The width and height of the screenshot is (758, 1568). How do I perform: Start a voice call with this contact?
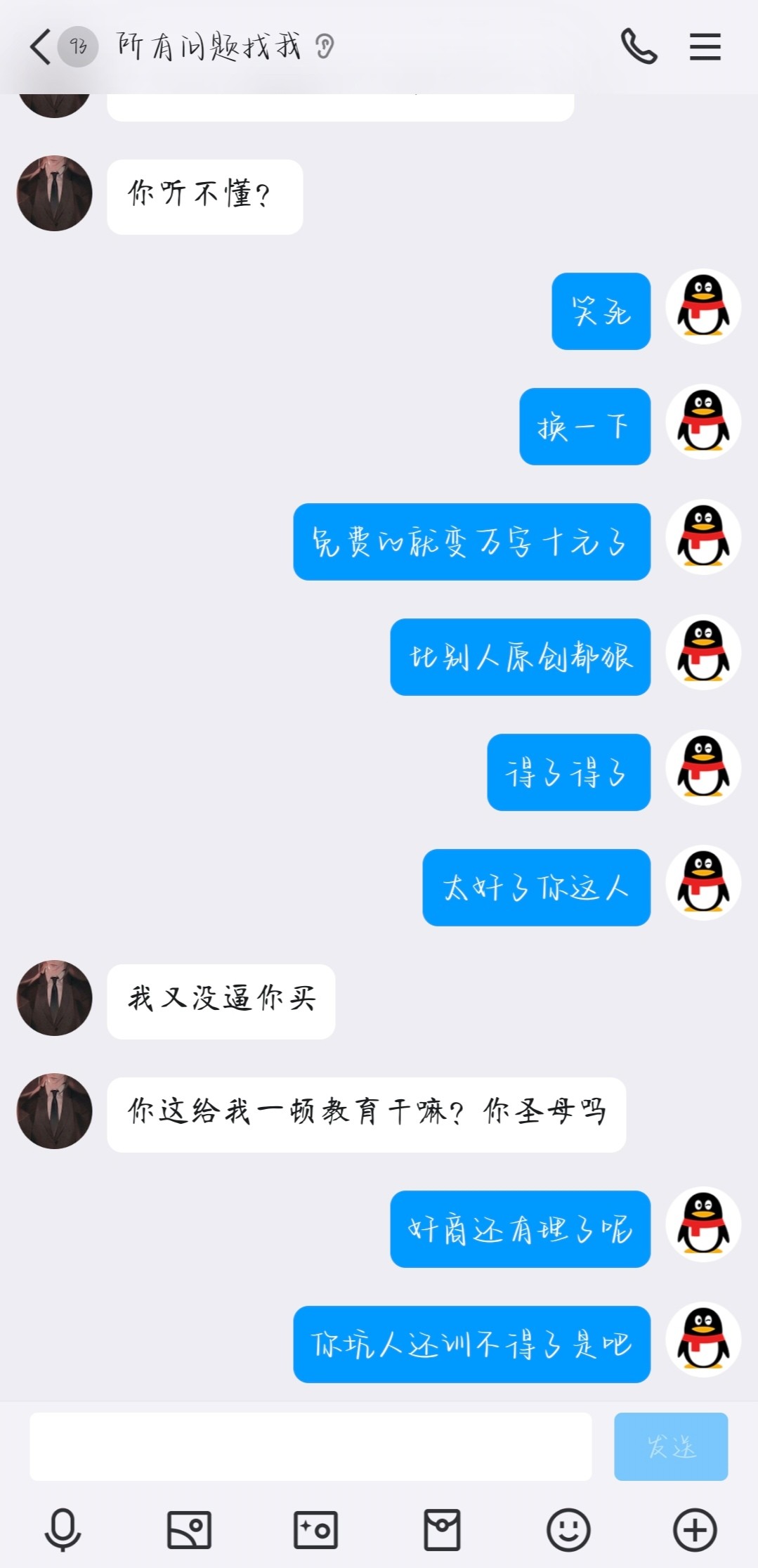pyautogui.click(x=639, y=47)
